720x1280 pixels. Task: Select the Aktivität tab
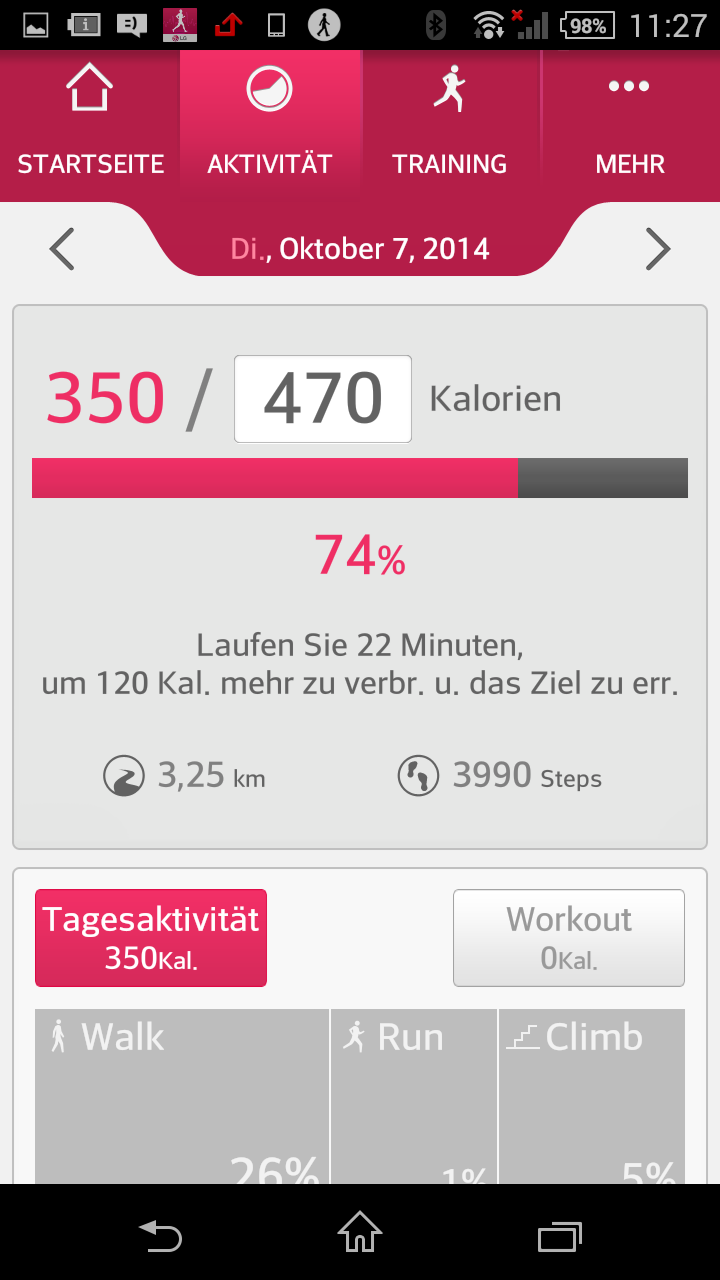pos(270,125)
